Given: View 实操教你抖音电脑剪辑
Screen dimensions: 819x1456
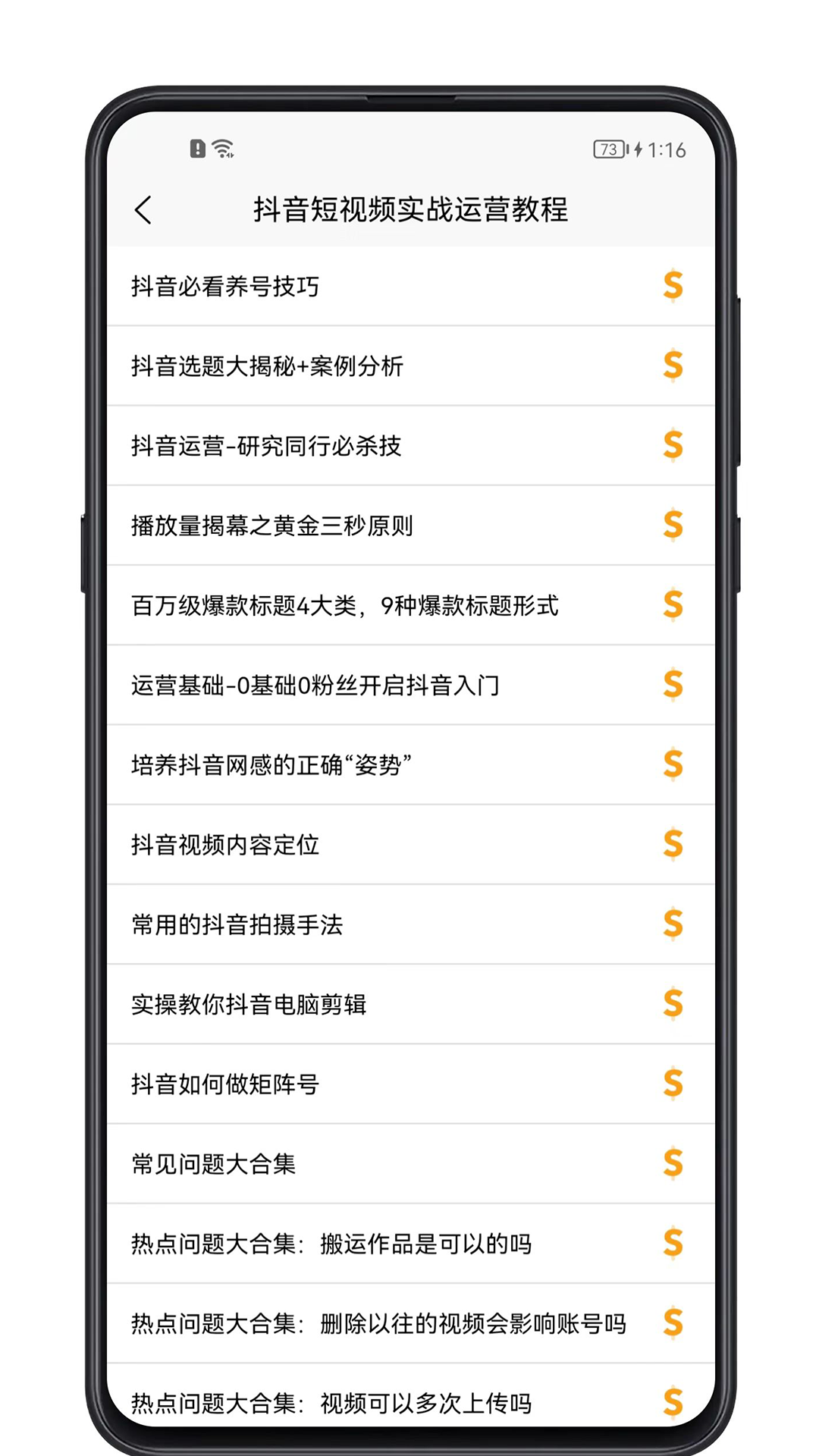Looking at the screenshot, I should (249, 1005).
